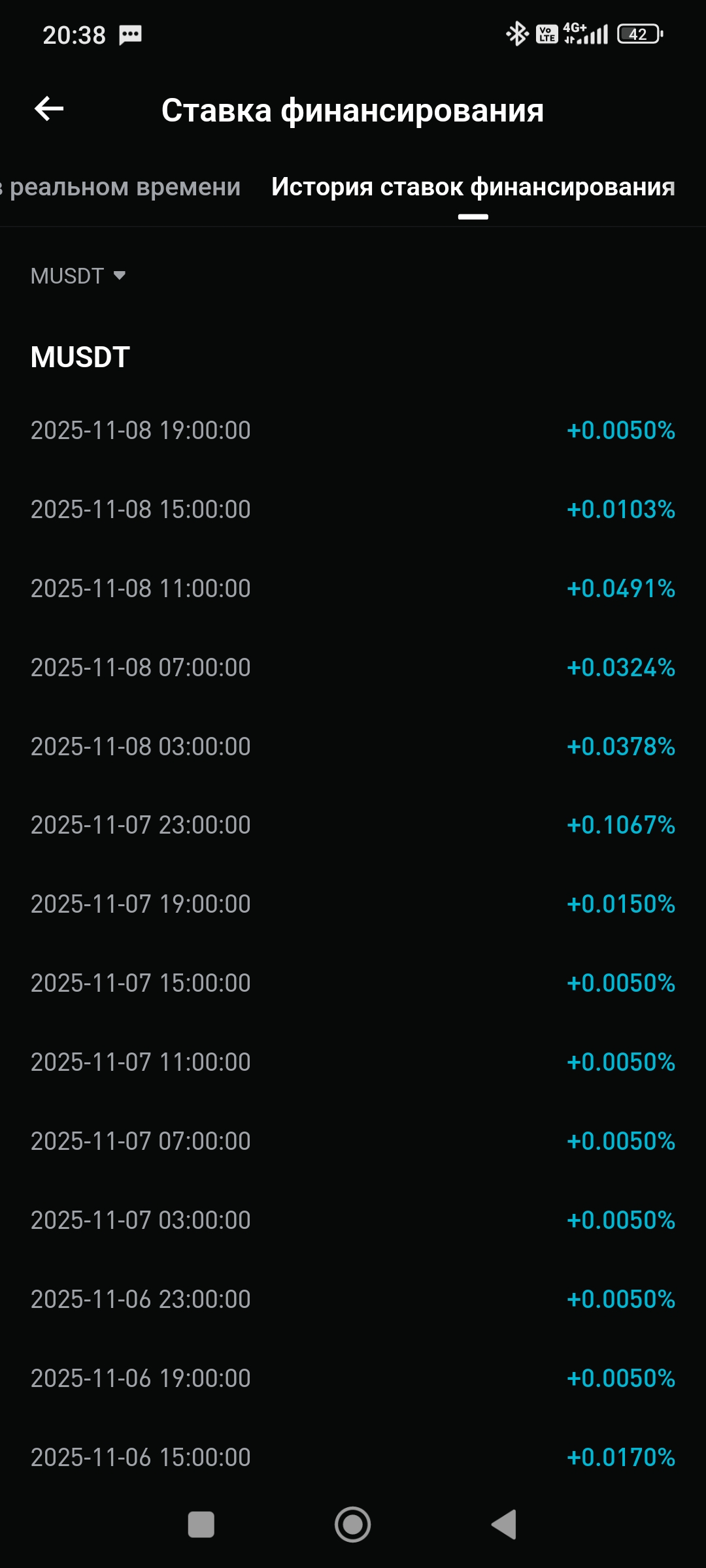Select the funding rate history tab
Image resolution: width=706 pixels, height=1568 pixels.
pos(473,188)
